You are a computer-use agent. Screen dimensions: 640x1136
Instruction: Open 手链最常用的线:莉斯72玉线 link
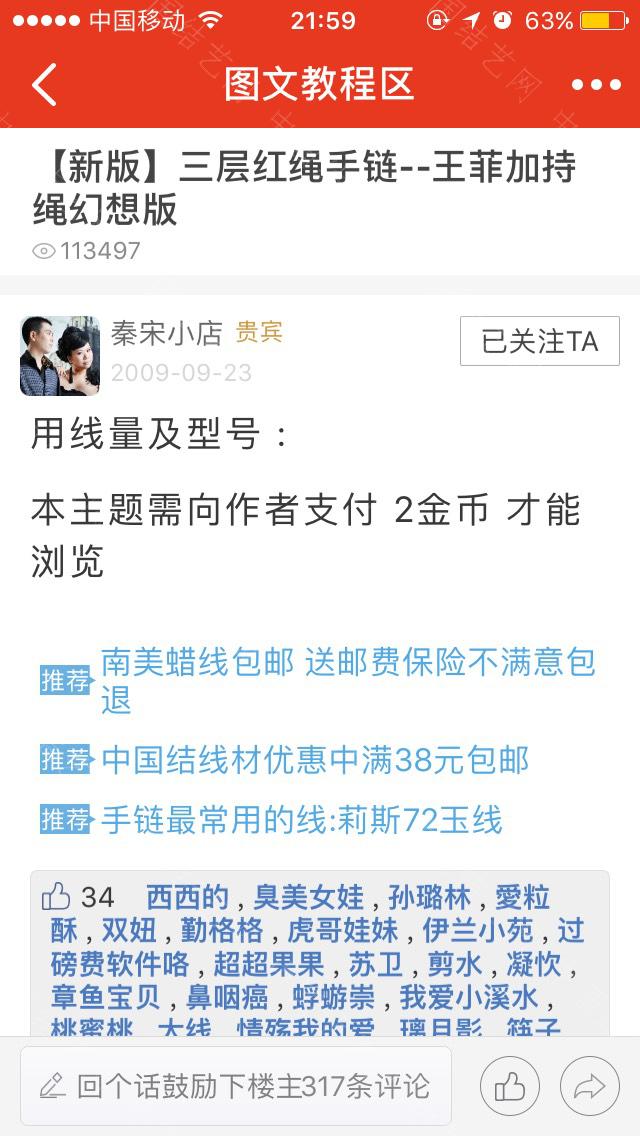pyautogui.click(x=301, y=821)
